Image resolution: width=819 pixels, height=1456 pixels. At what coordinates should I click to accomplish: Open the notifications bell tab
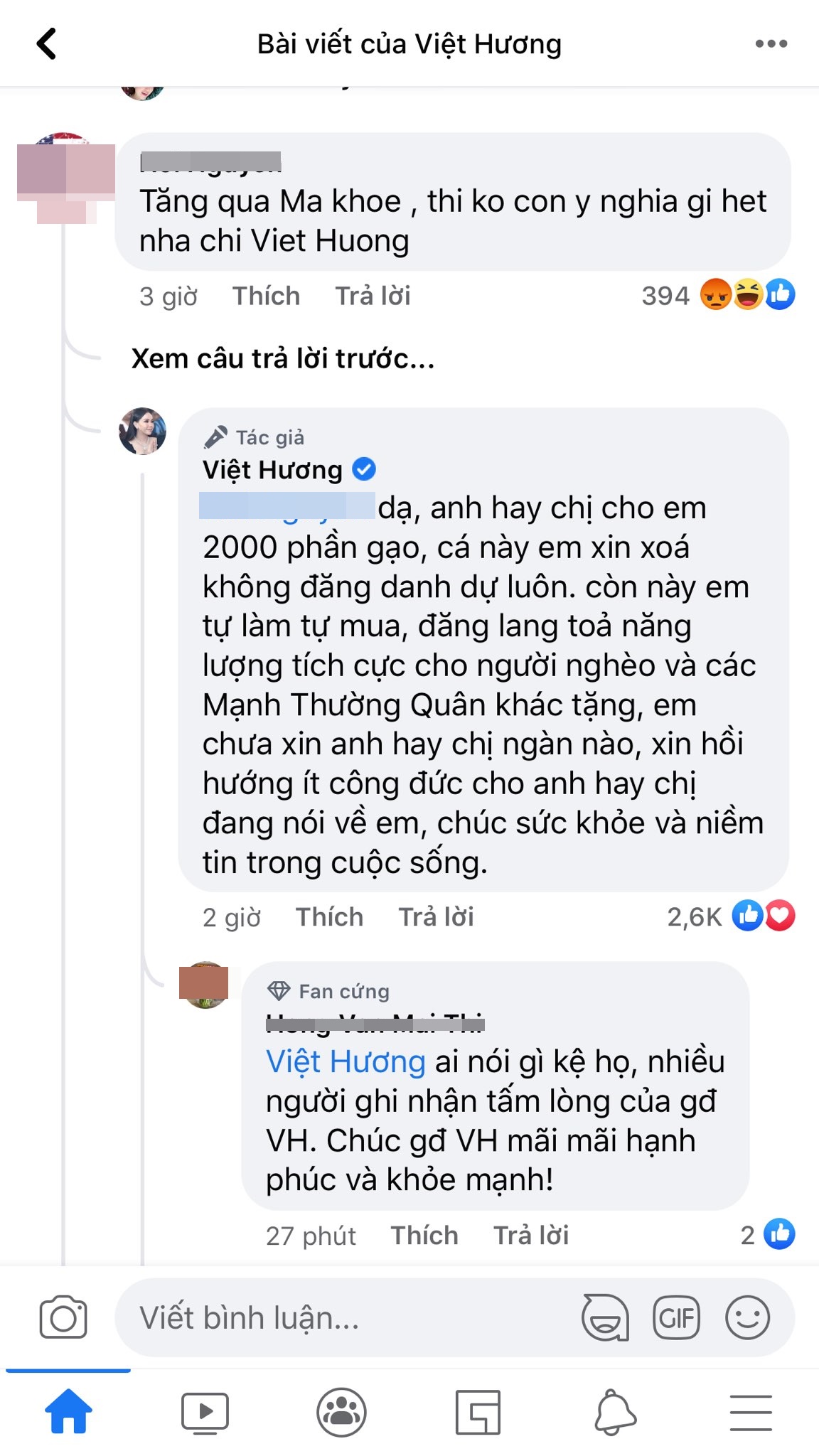[615, 1412]
